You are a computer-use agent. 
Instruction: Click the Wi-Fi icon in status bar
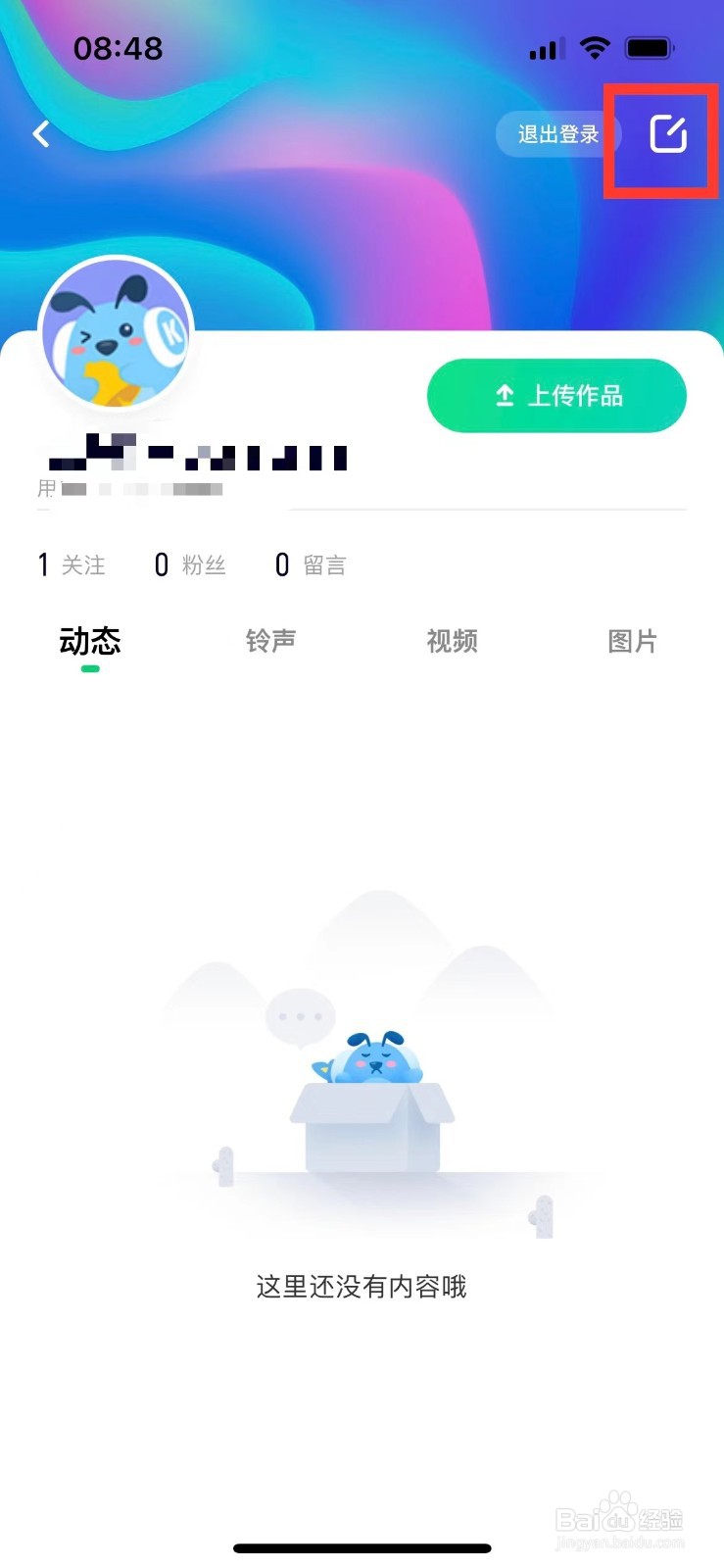pyautogui.click(x=594, y=45)
